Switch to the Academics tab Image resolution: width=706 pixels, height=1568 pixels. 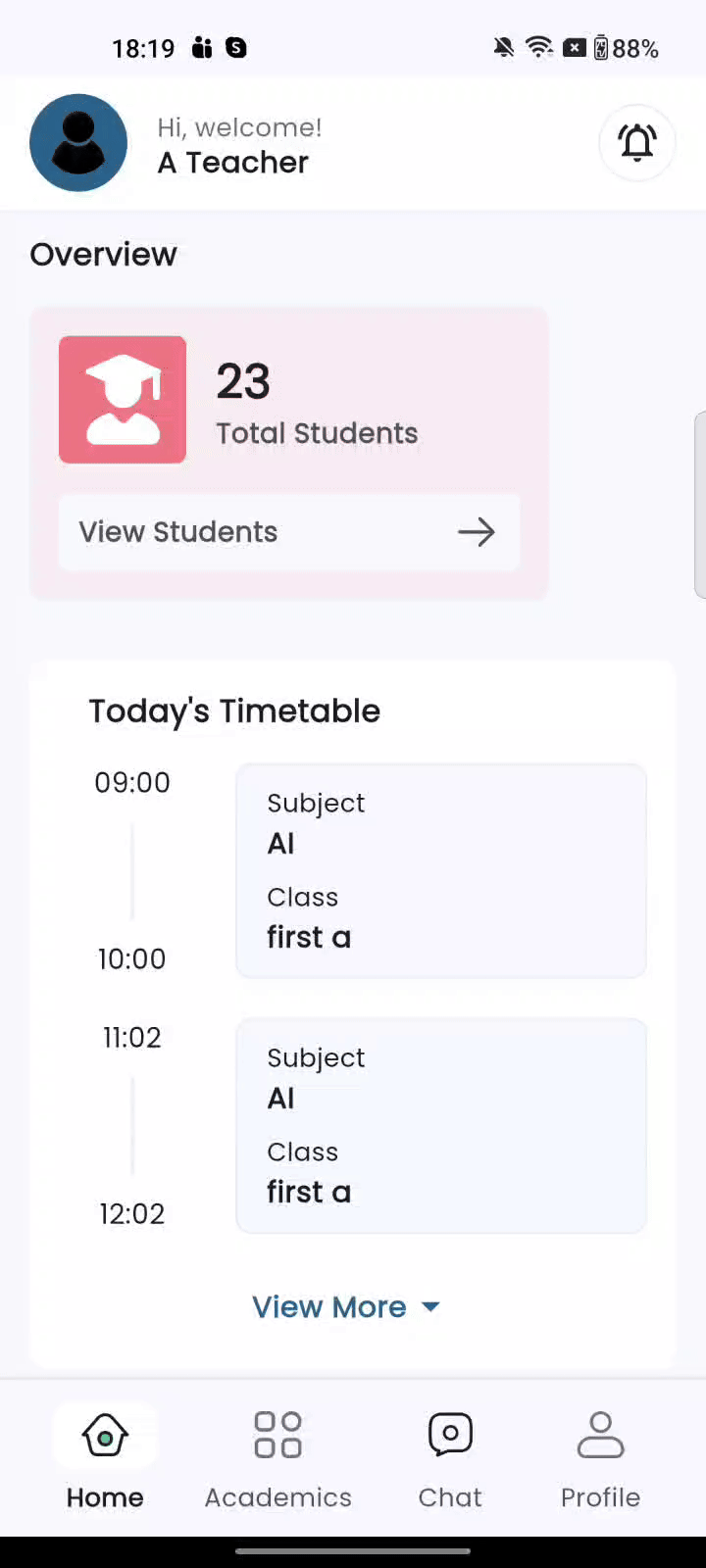click(277, 1460)
